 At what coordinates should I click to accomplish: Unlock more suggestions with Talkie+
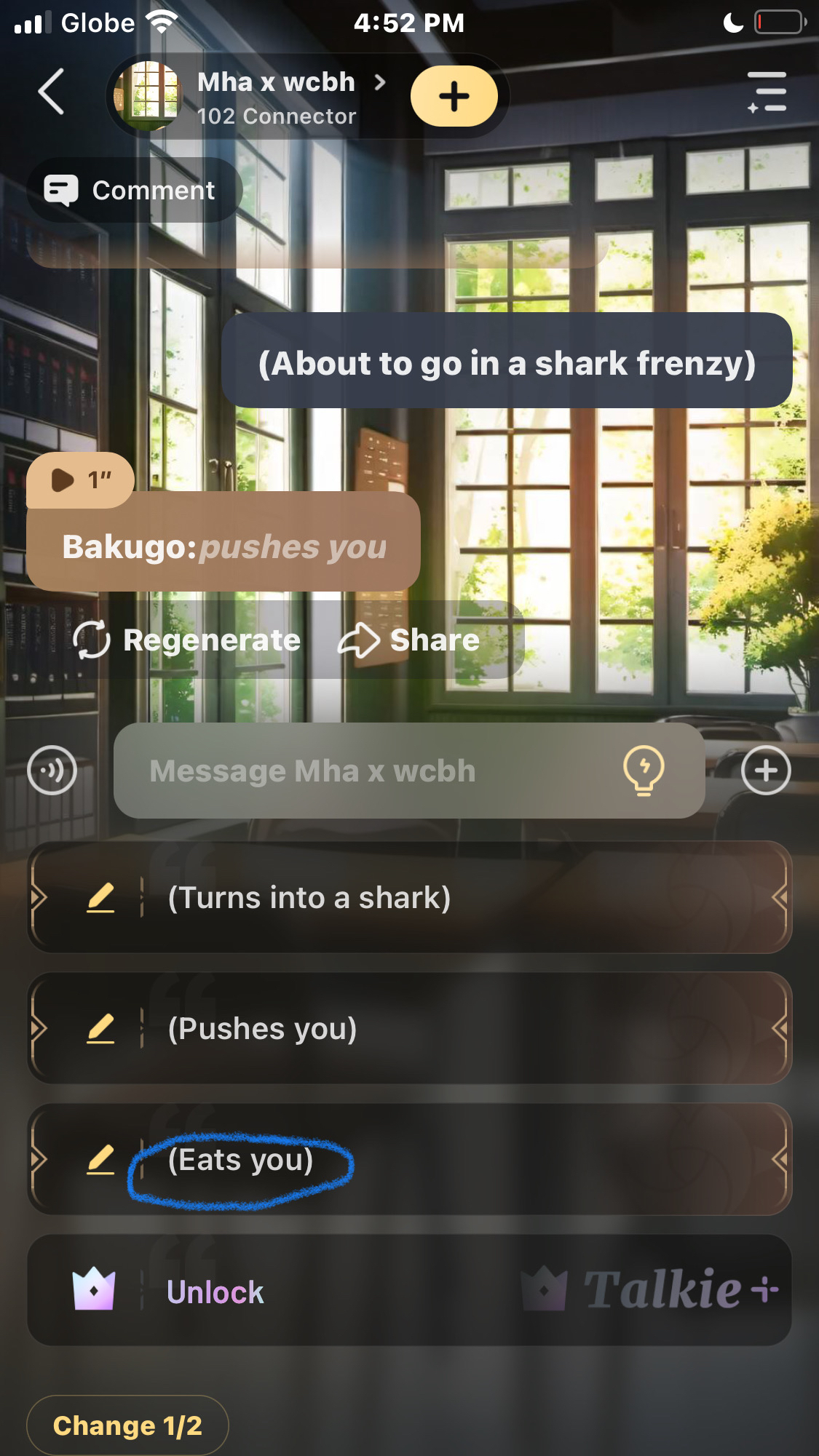(408, 1291)
